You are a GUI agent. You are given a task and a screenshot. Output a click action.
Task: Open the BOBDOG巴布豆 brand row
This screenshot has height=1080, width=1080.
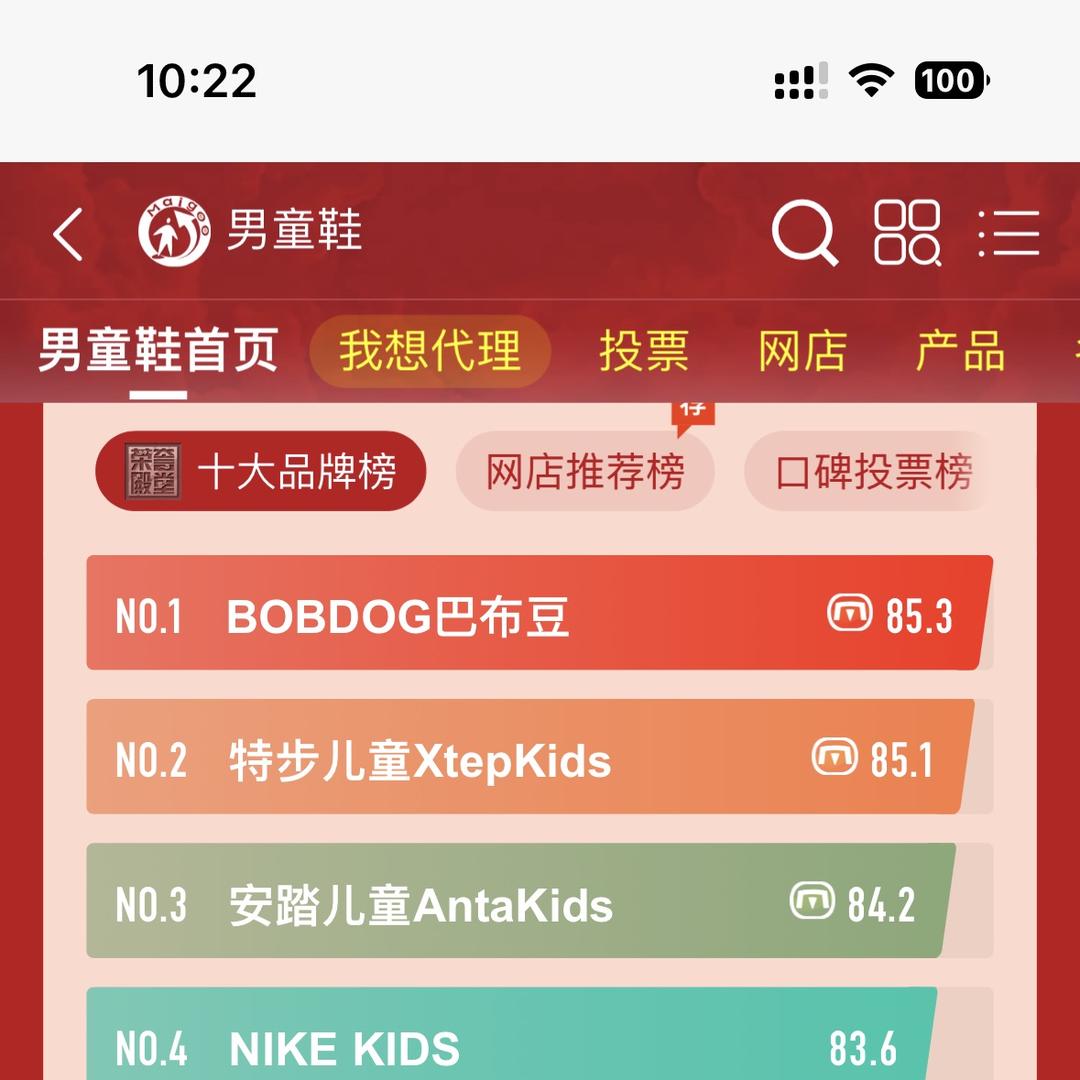(x=538, y=613)
